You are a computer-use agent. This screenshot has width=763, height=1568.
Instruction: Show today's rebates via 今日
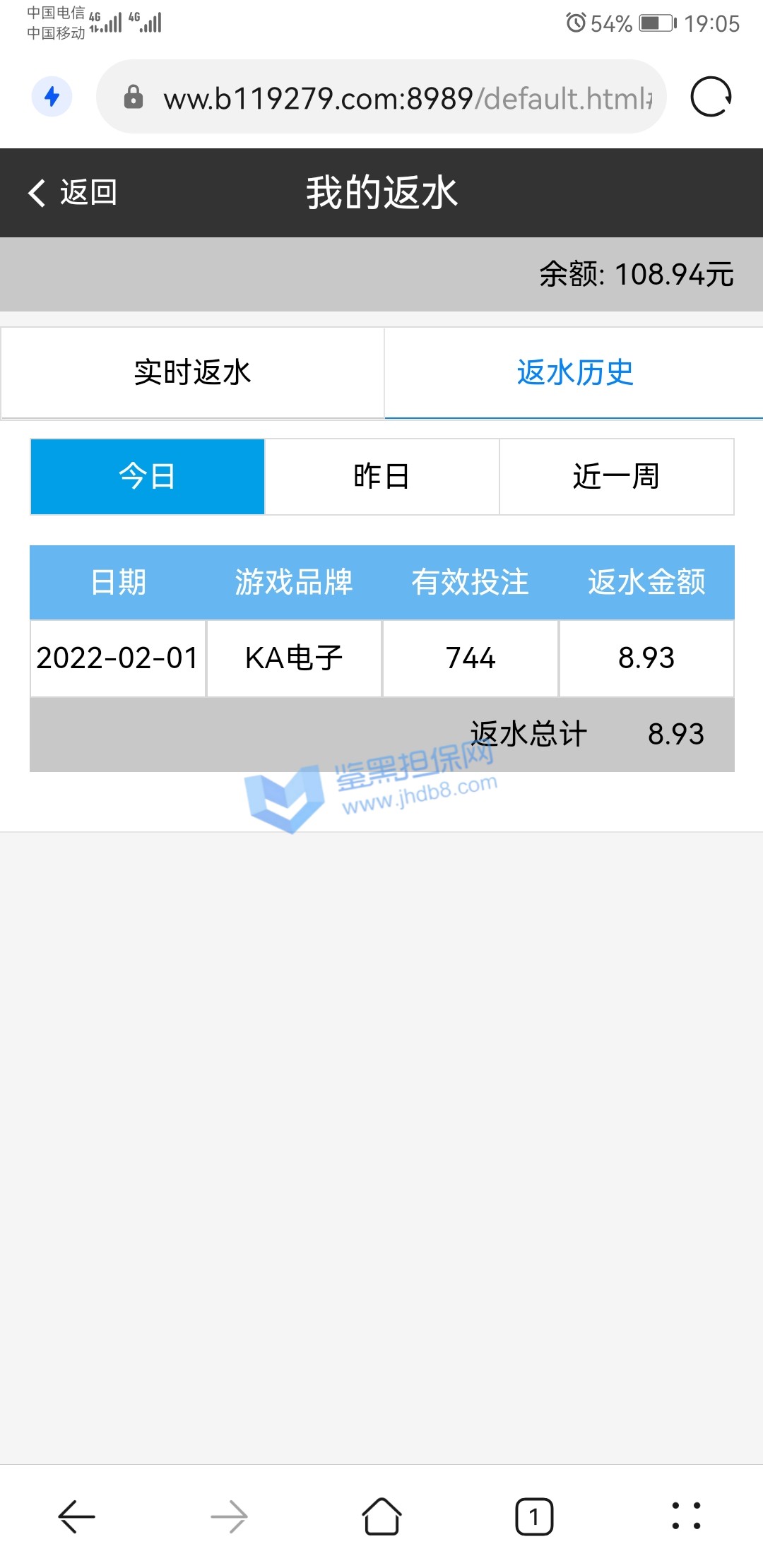[148, 476]
